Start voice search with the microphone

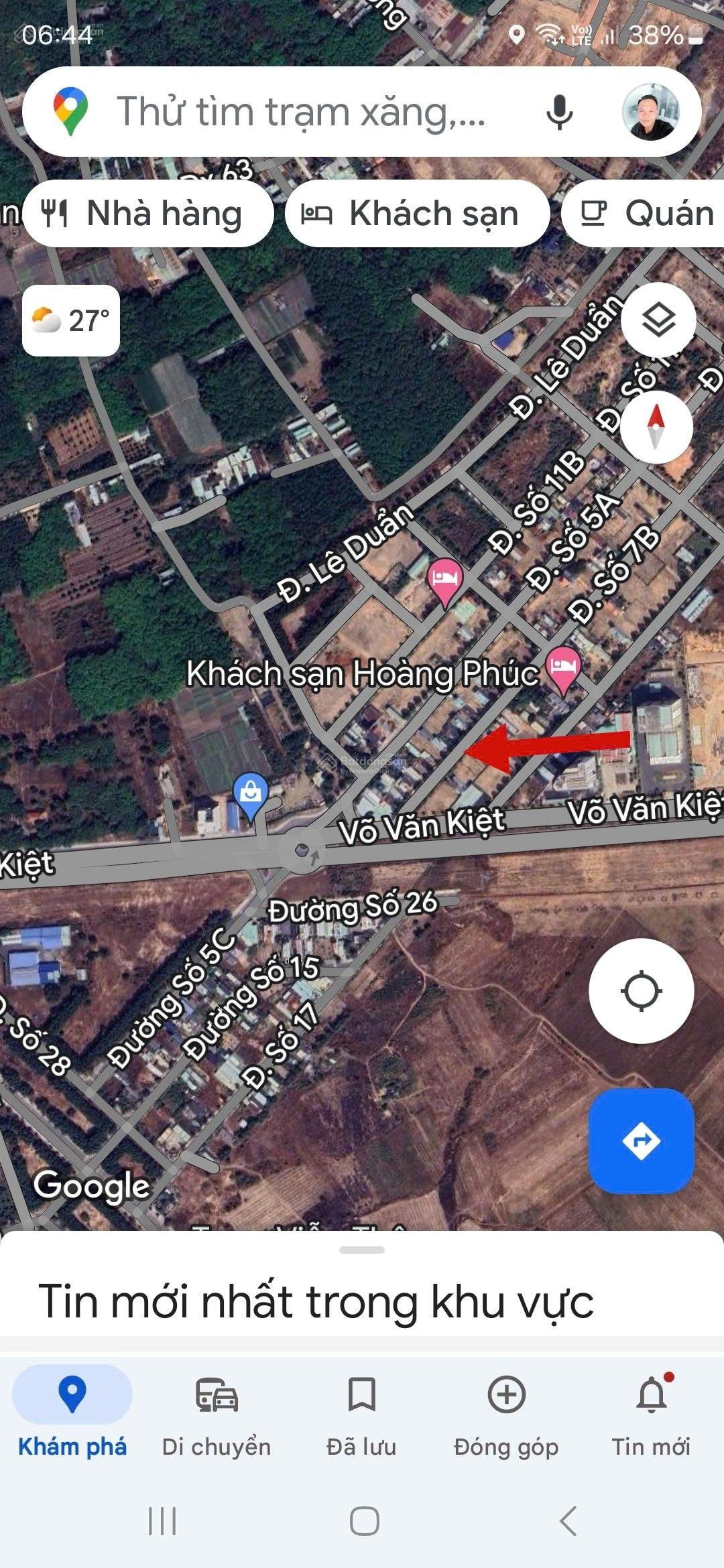(x=559, y=112)
